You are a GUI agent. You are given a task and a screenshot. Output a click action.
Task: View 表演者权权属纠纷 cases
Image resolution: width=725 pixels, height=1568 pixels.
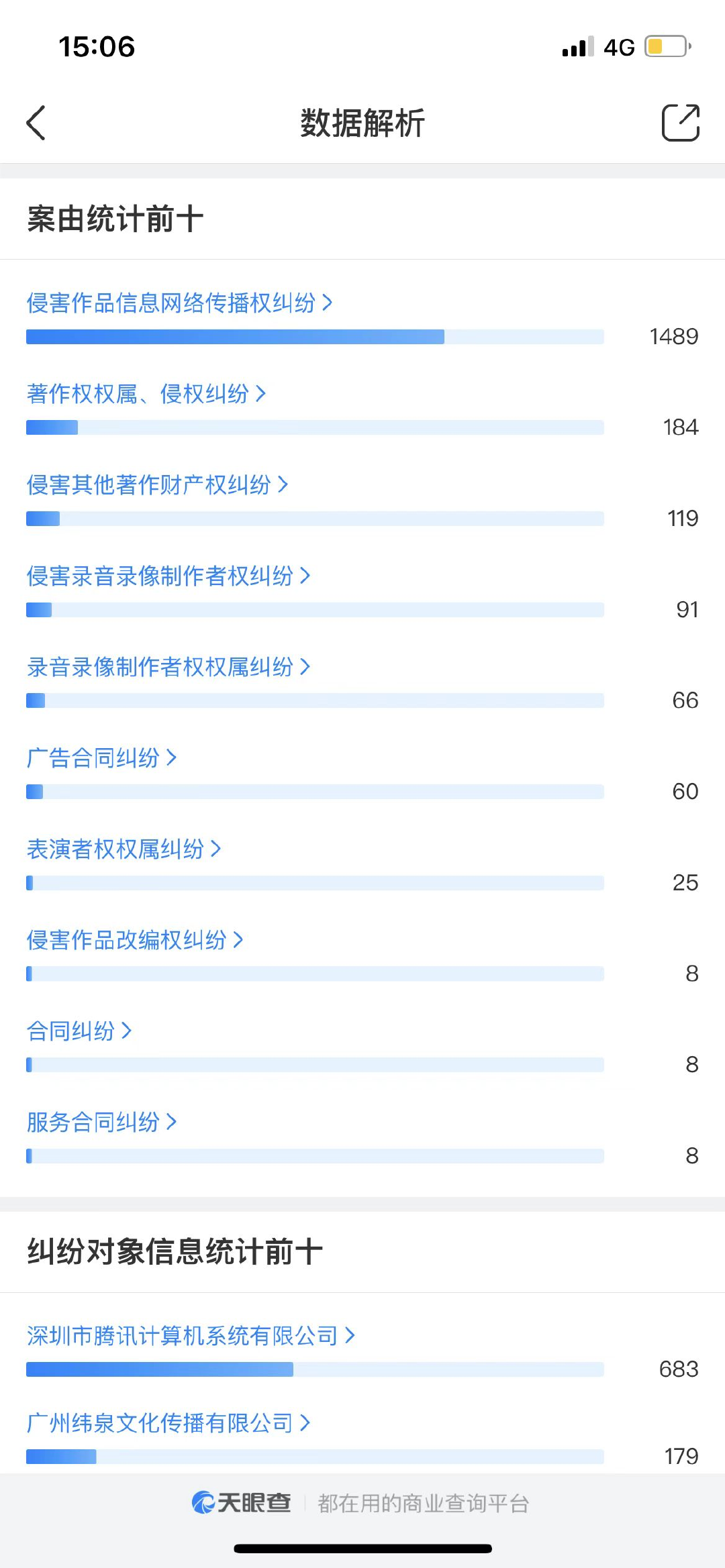click(x=124, y=849)
